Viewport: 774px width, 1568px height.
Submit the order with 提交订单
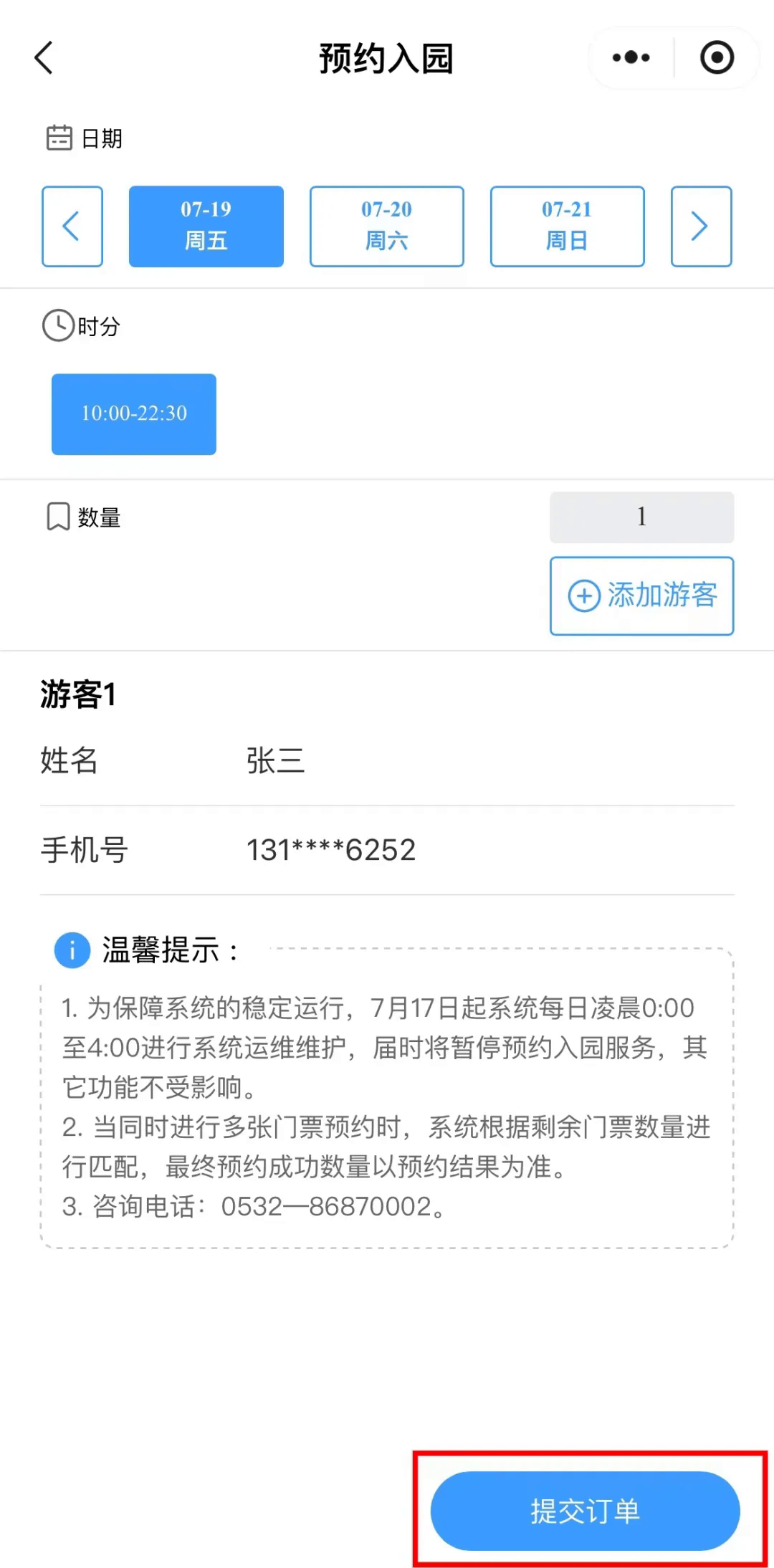tap(585, 1511)
